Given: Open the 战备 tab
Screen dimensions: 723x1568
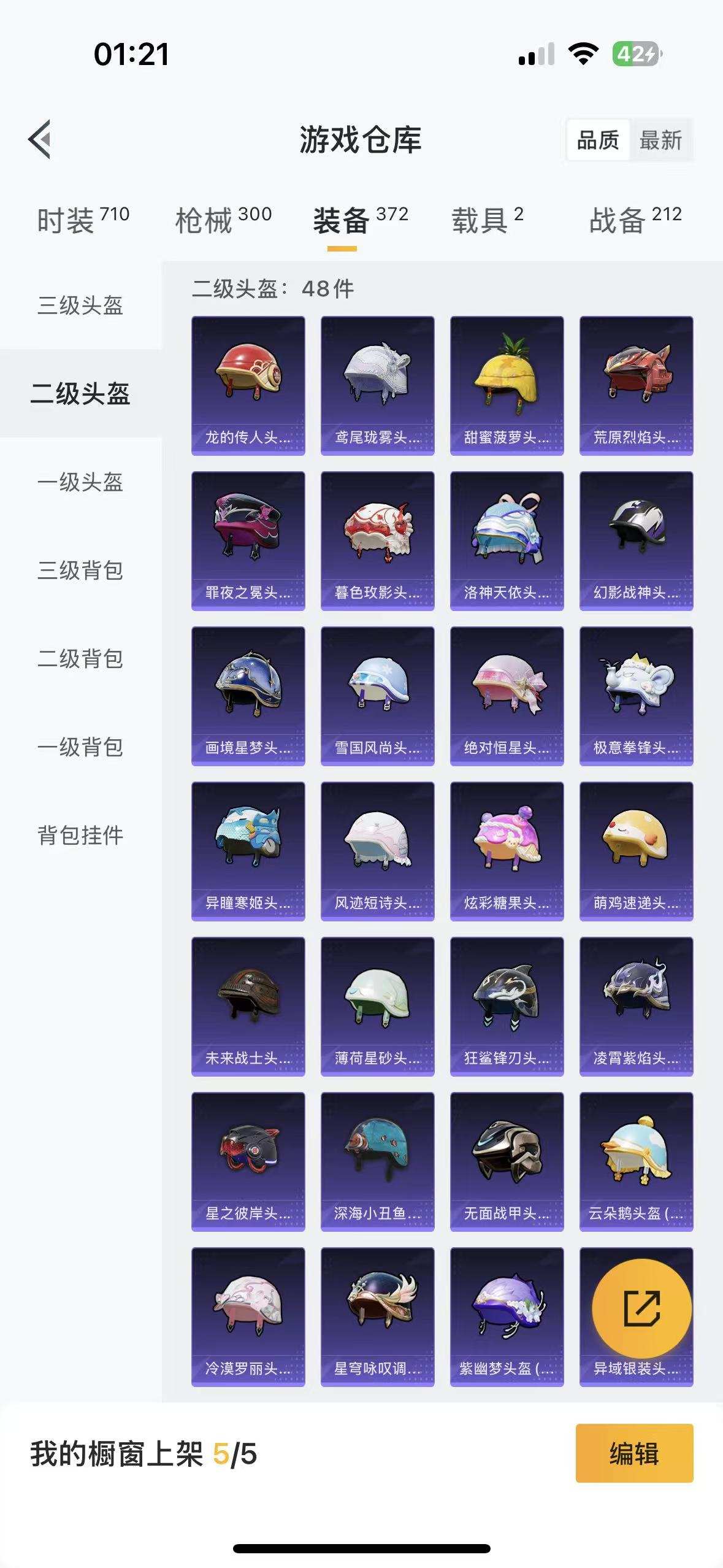Looking at the screenshot, I should [x=635, y=220].
